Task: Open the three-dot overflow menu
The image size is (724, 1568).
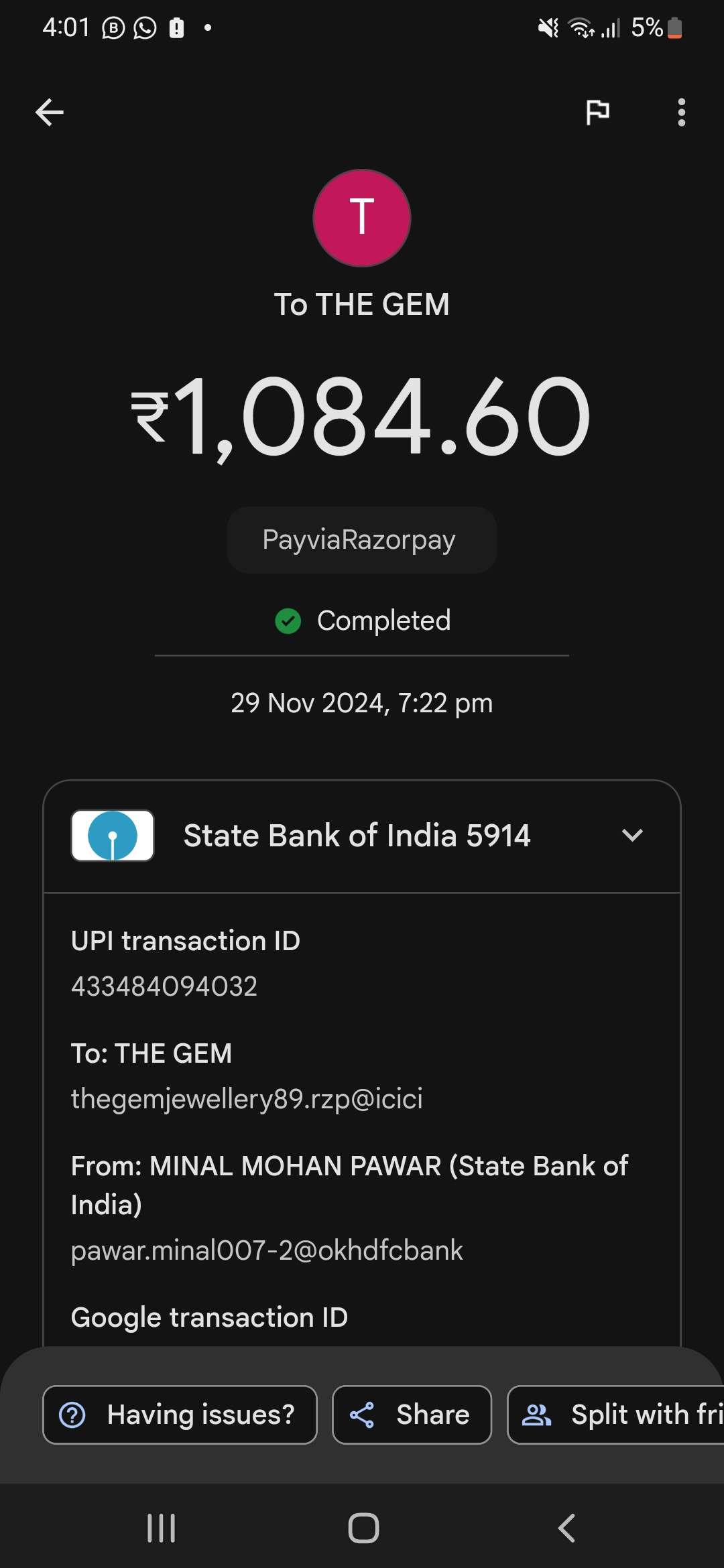Action: (x=682, y=112)
